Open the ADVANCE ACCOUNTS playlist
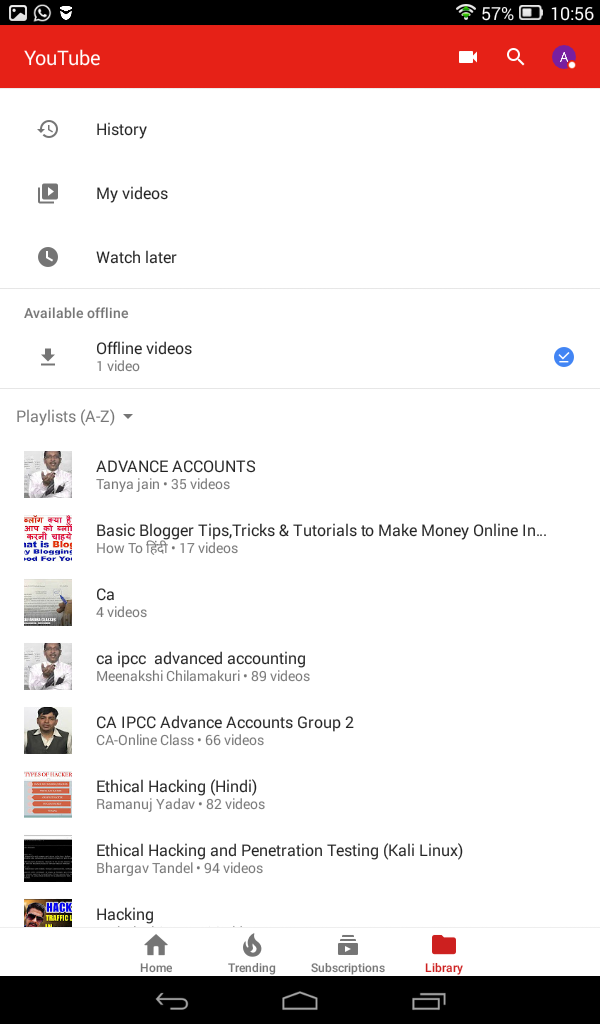 click(176, 474)
